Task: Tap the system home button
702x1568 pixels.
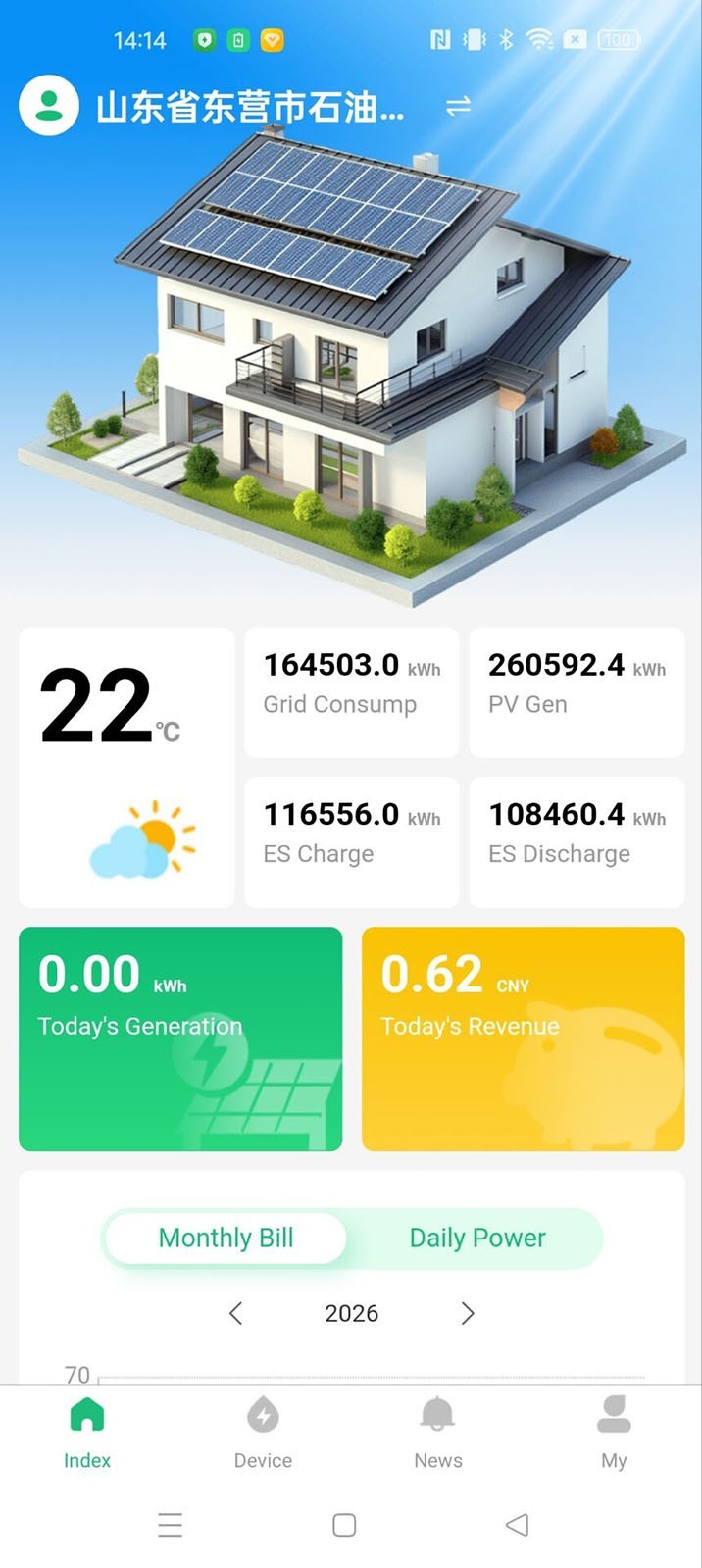Action: click(x=344, y=1524)
